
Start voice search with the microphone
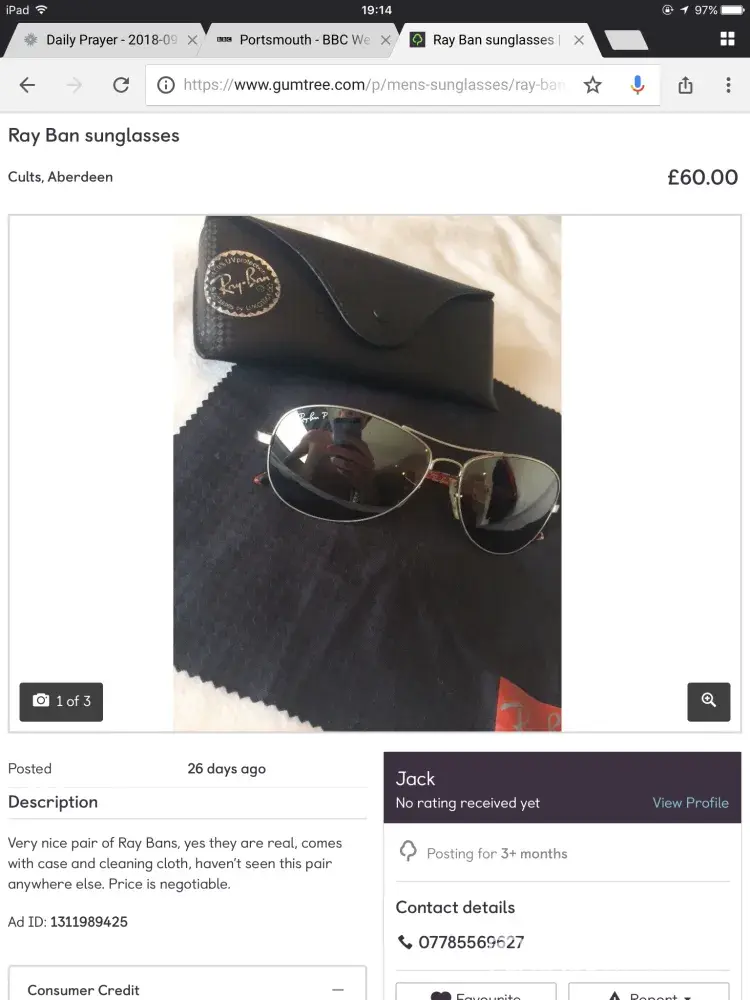637,85
